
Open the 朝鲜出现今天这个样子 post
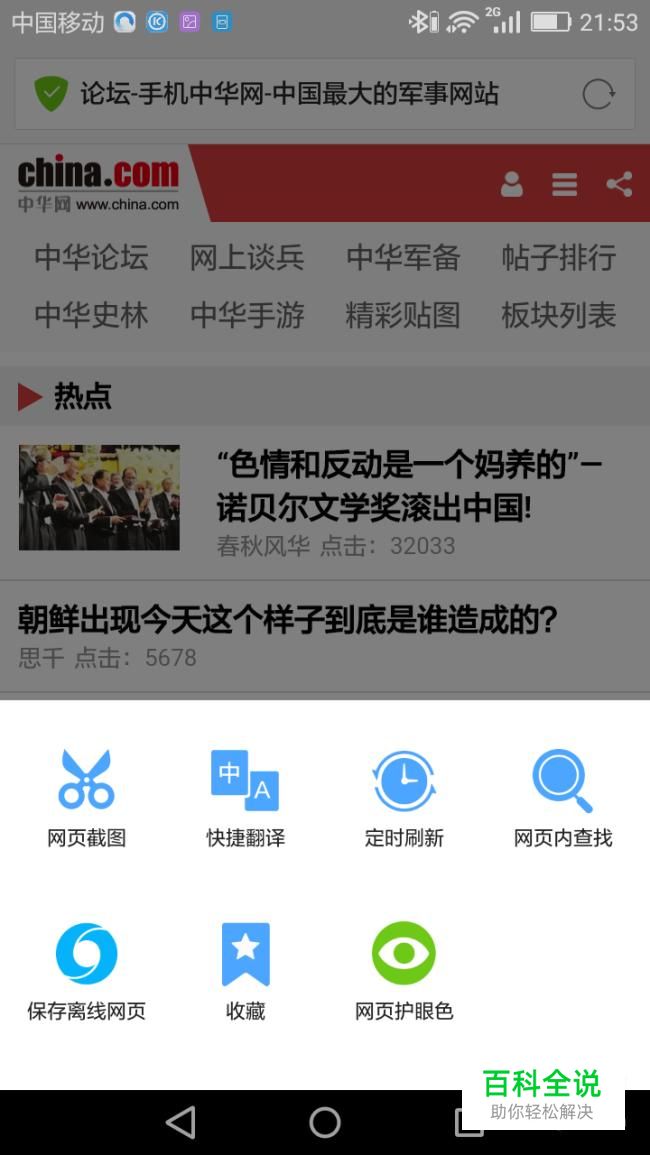click(x=288, y=621)
